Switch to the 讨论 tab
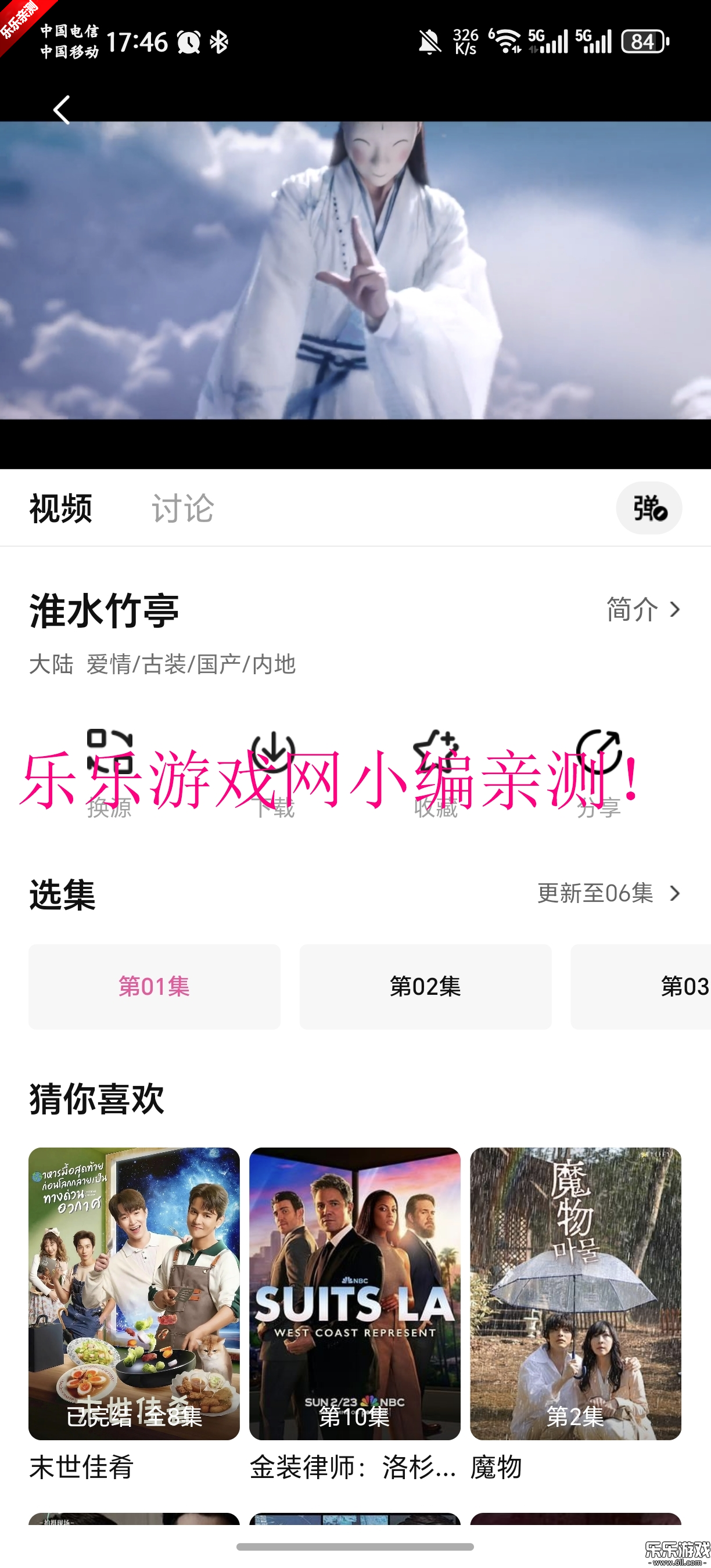Viewport: 711px width, 1568px height. [182, 508]
